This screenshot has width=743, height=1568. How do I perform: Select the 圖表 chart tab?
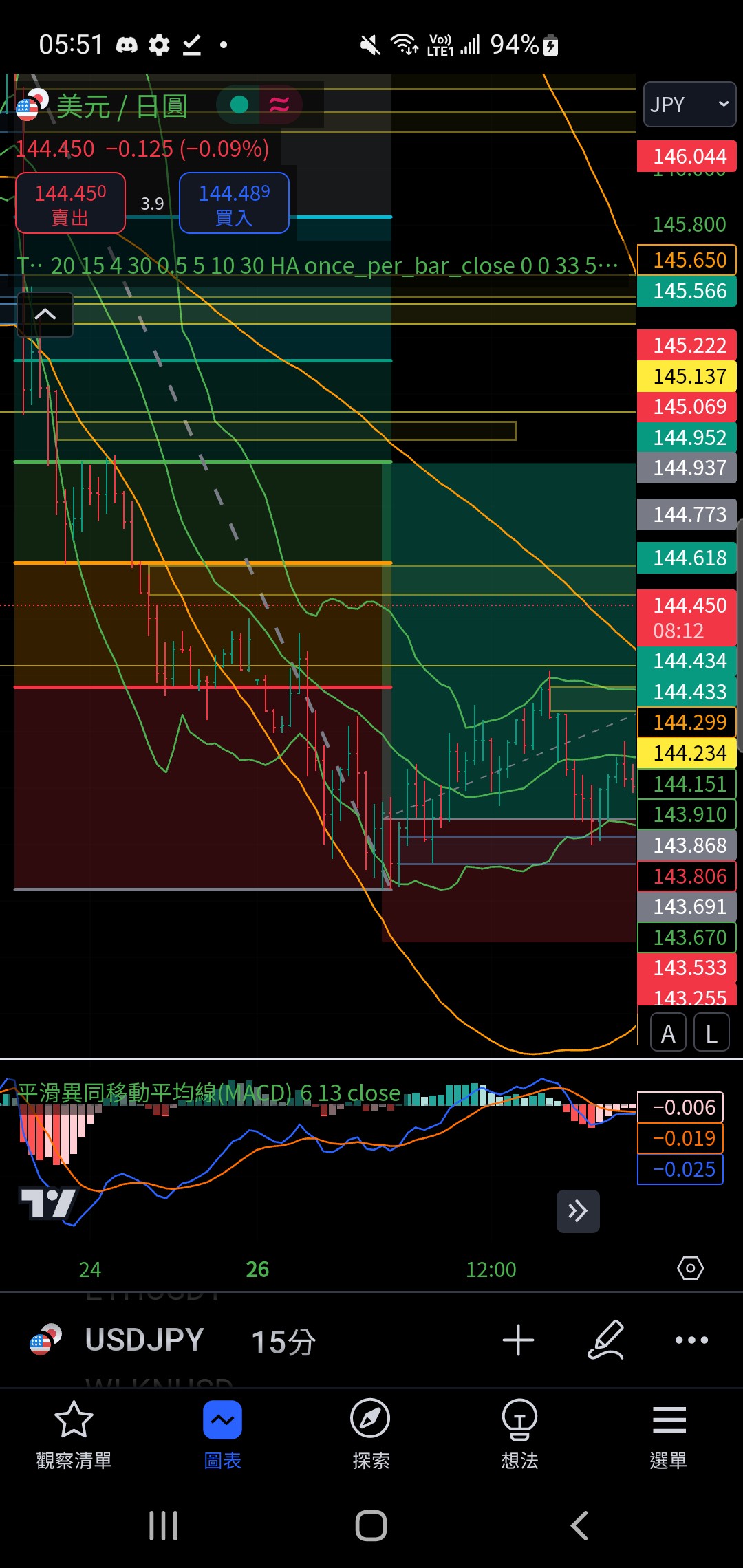pos(222,1435)
